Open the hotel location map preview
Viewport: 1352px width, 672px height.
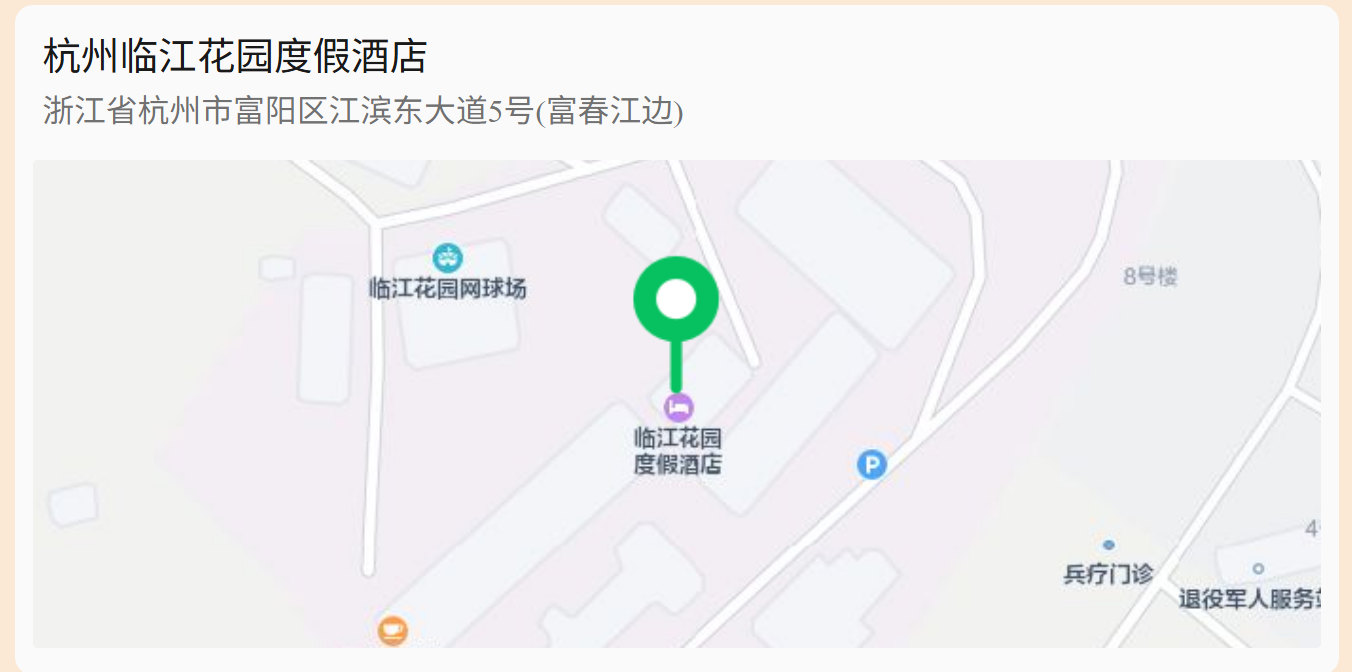click(x=676, y=403)
